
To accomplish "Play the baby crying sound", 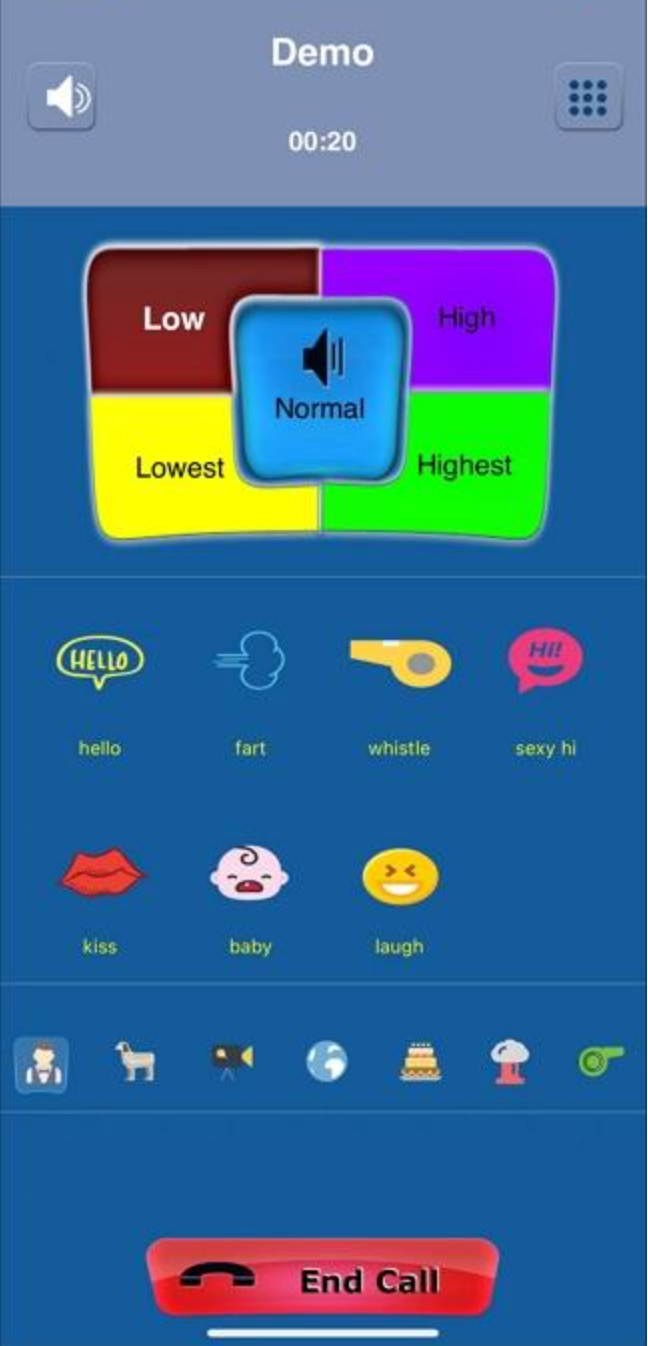I will [x=250, y=875].
